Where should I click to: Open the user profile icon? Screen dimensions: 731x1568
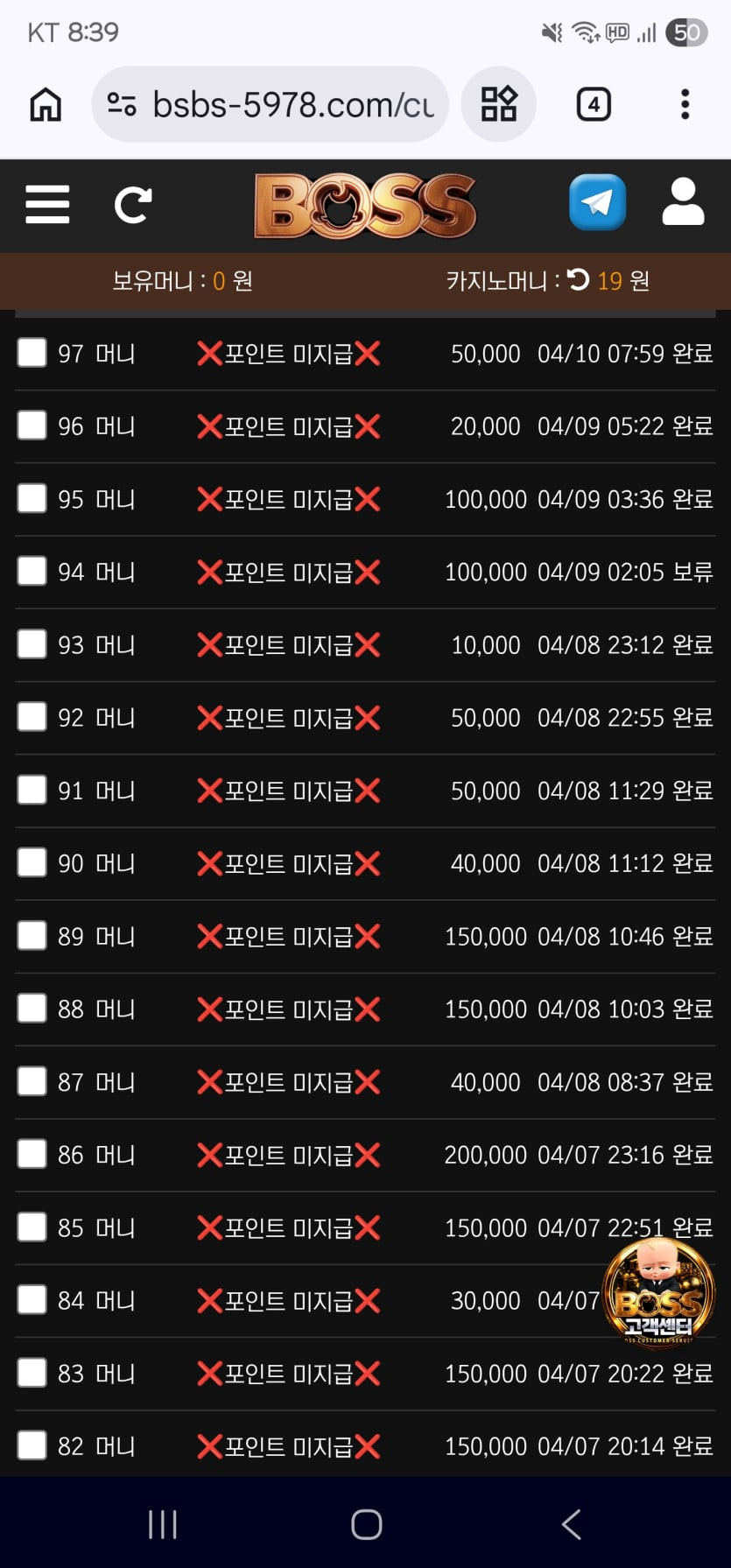click(683, 202)
